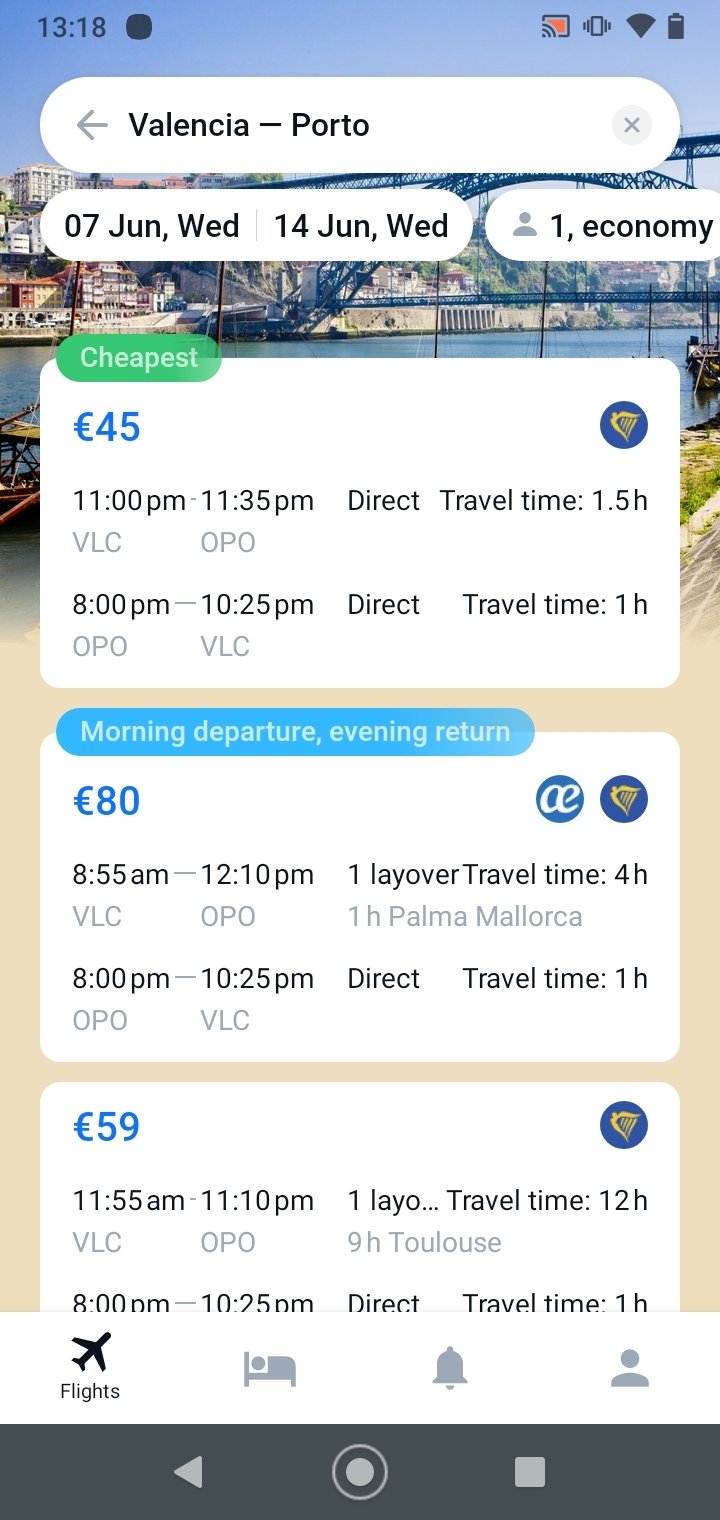The height and width of the screenshot is (1520, 720).
Task: Go back using the search bar arrow
Action: [x=92, y=125]
